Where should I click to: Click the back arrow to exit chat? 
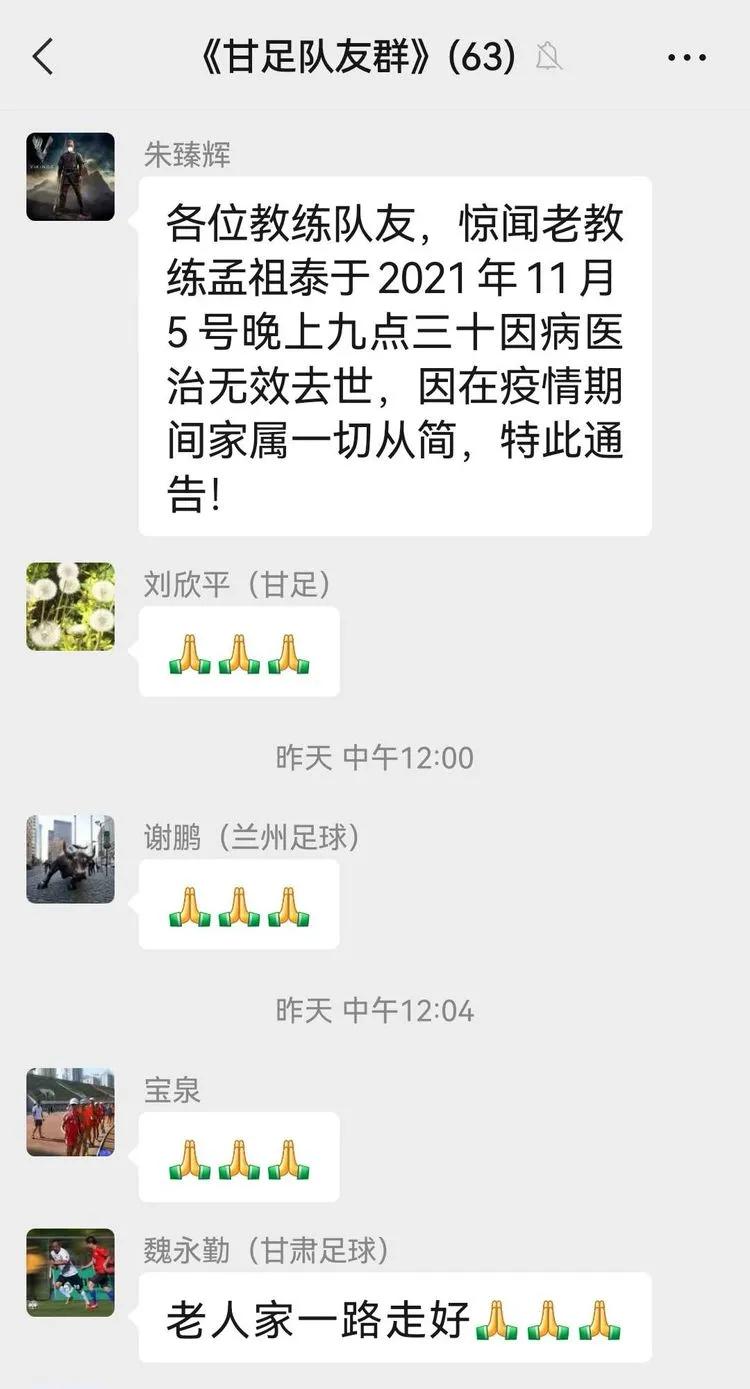tap(42, 57)
